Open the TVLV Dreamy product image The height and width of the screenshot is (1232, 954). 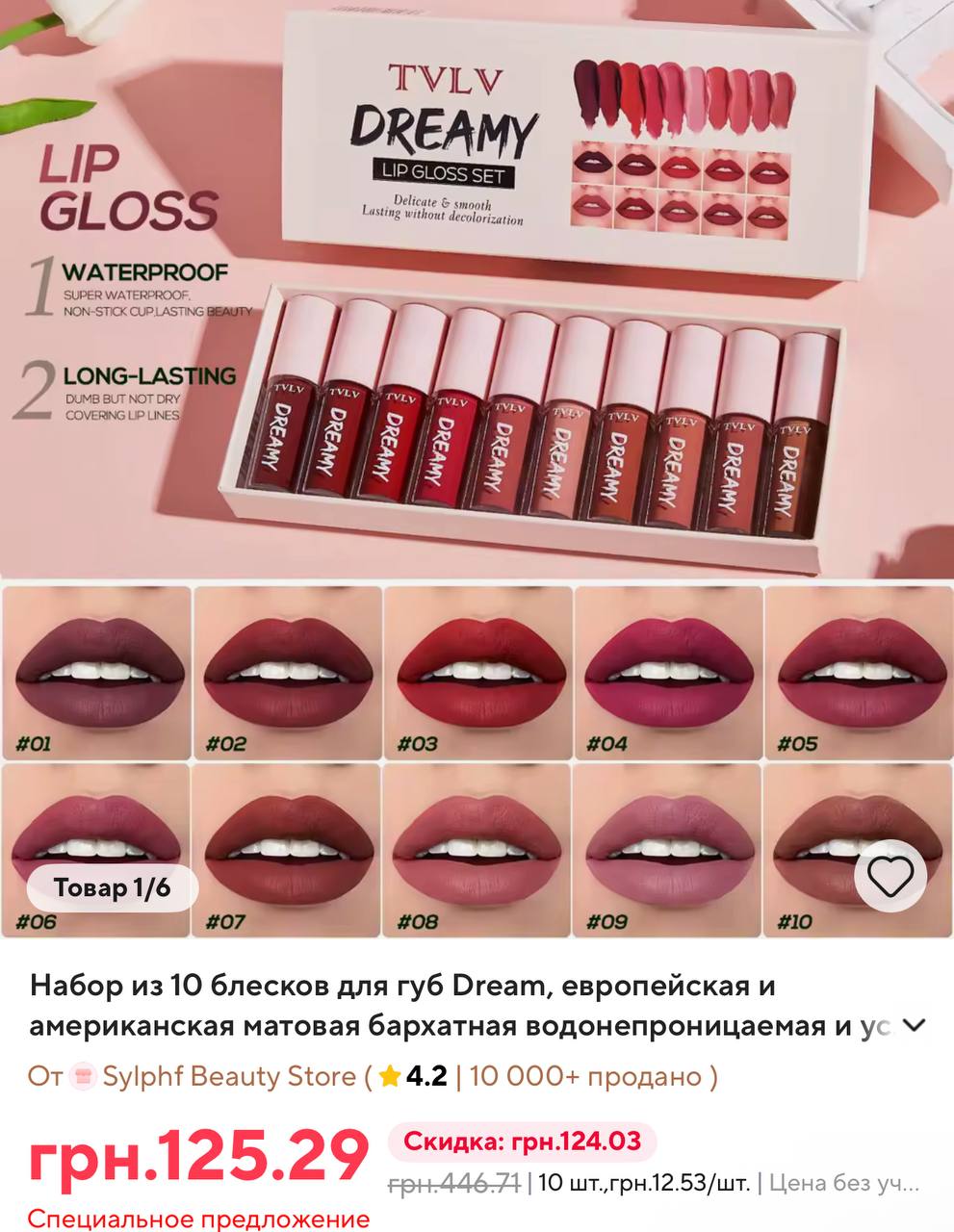pos(477,385)
